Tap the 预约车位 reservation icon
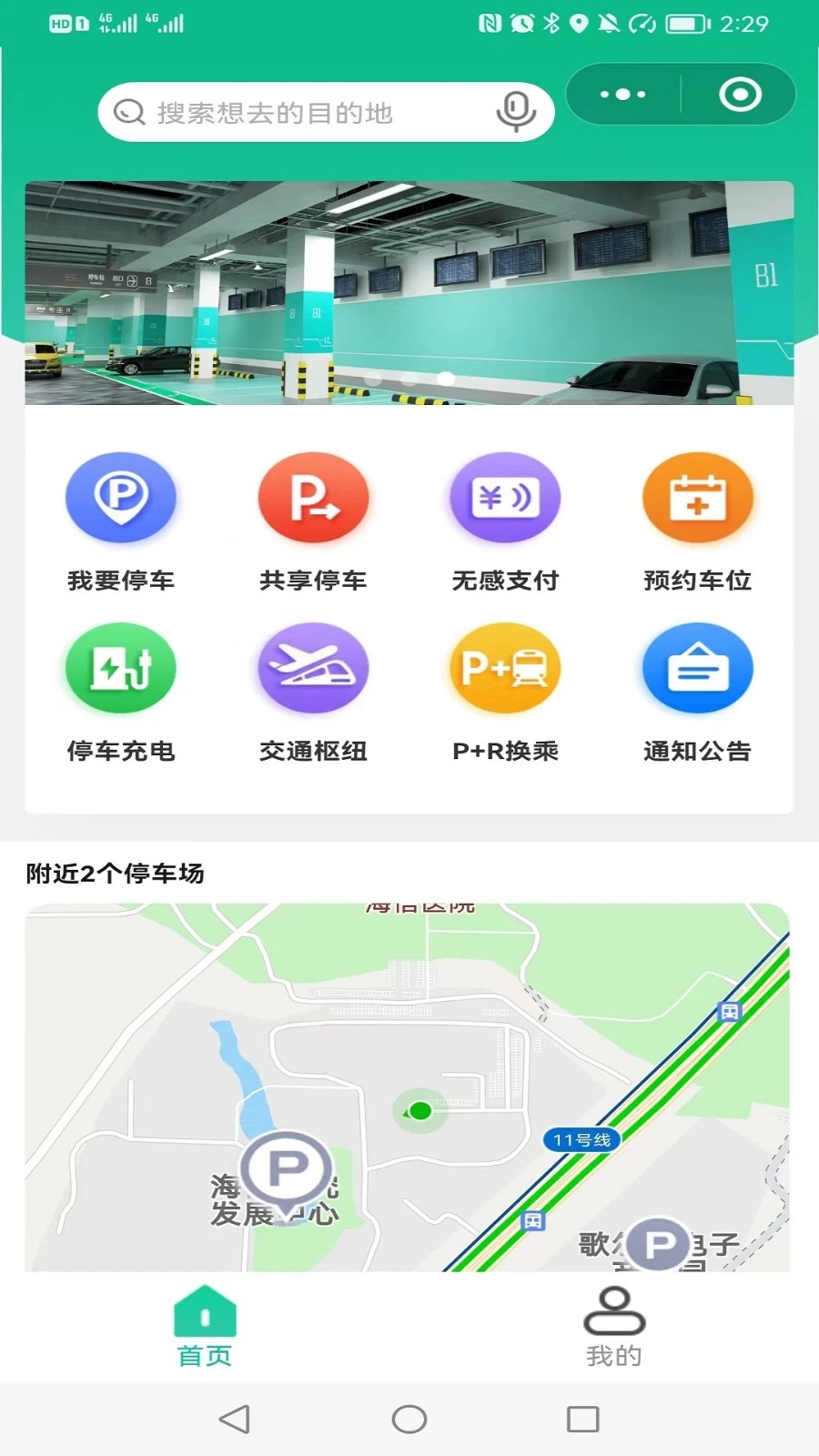The image size is (819, 1456). [697, 498]
